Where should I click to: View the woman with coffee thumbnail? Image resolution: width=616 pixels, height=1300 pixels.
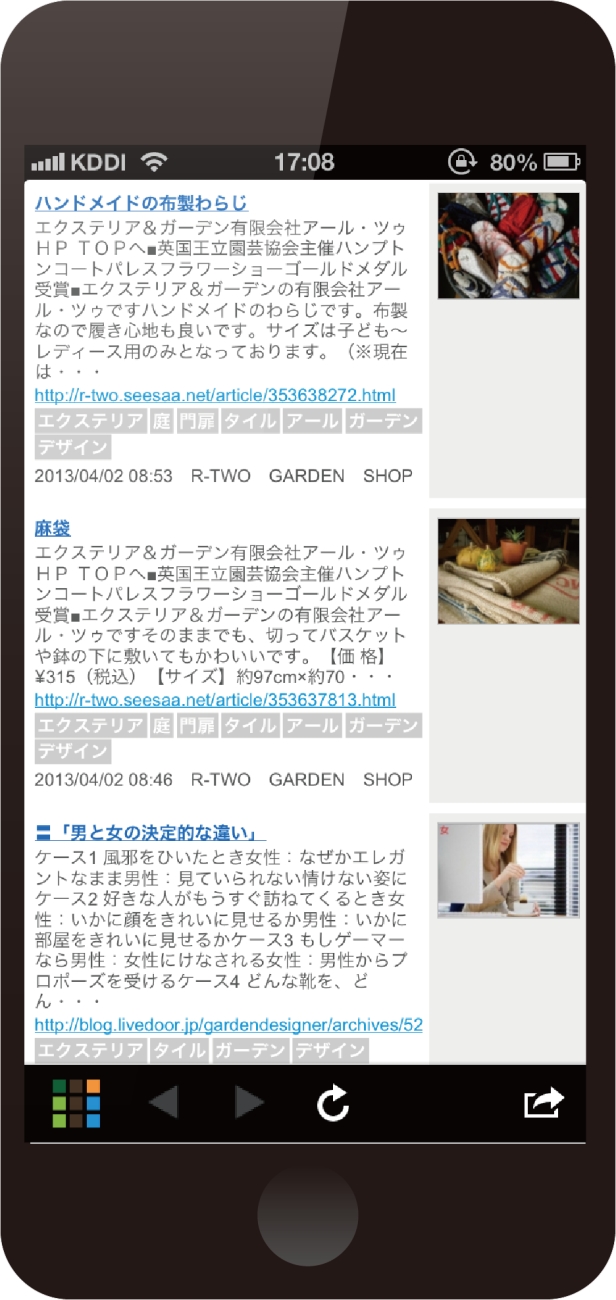tap(508, 870)
